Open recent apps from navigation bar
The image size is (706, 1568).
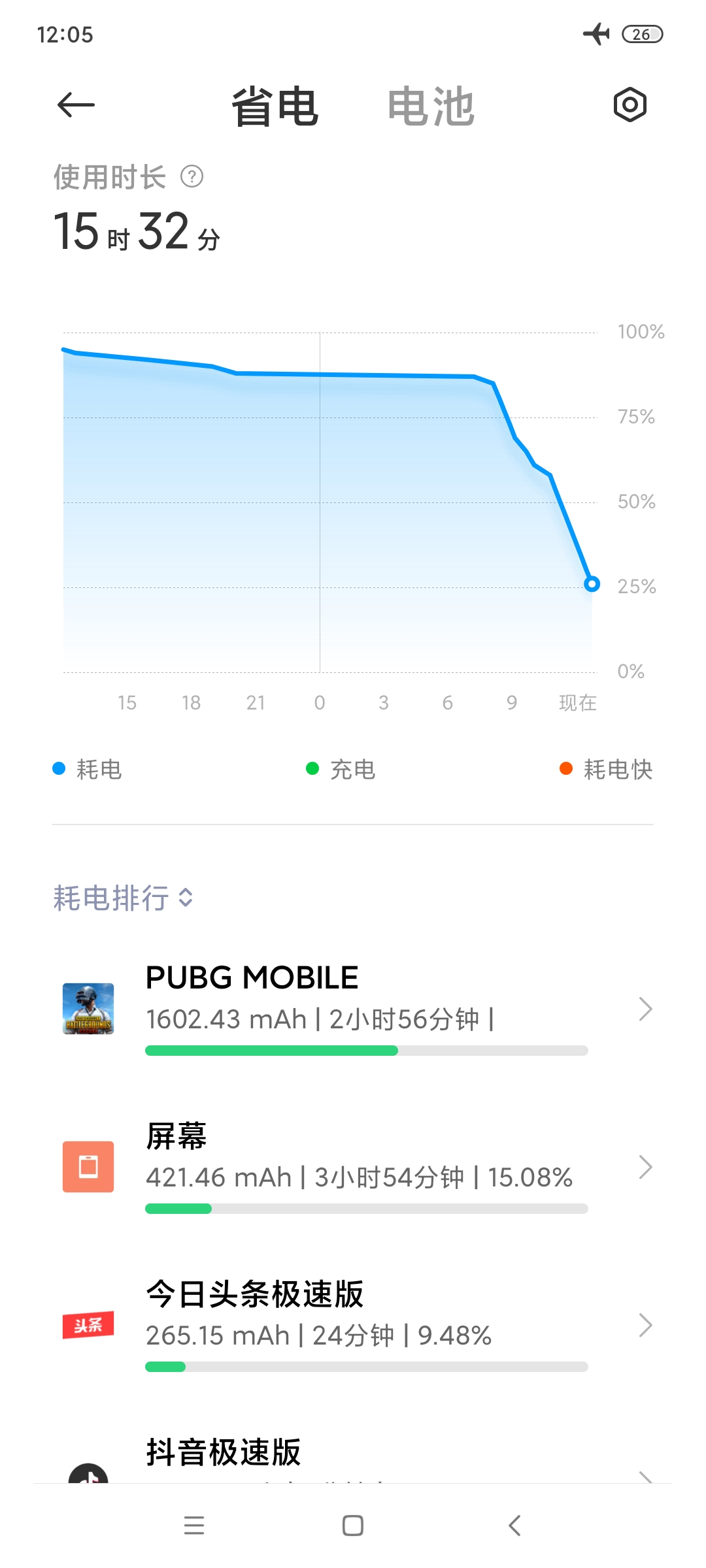tap(194, 1526)
